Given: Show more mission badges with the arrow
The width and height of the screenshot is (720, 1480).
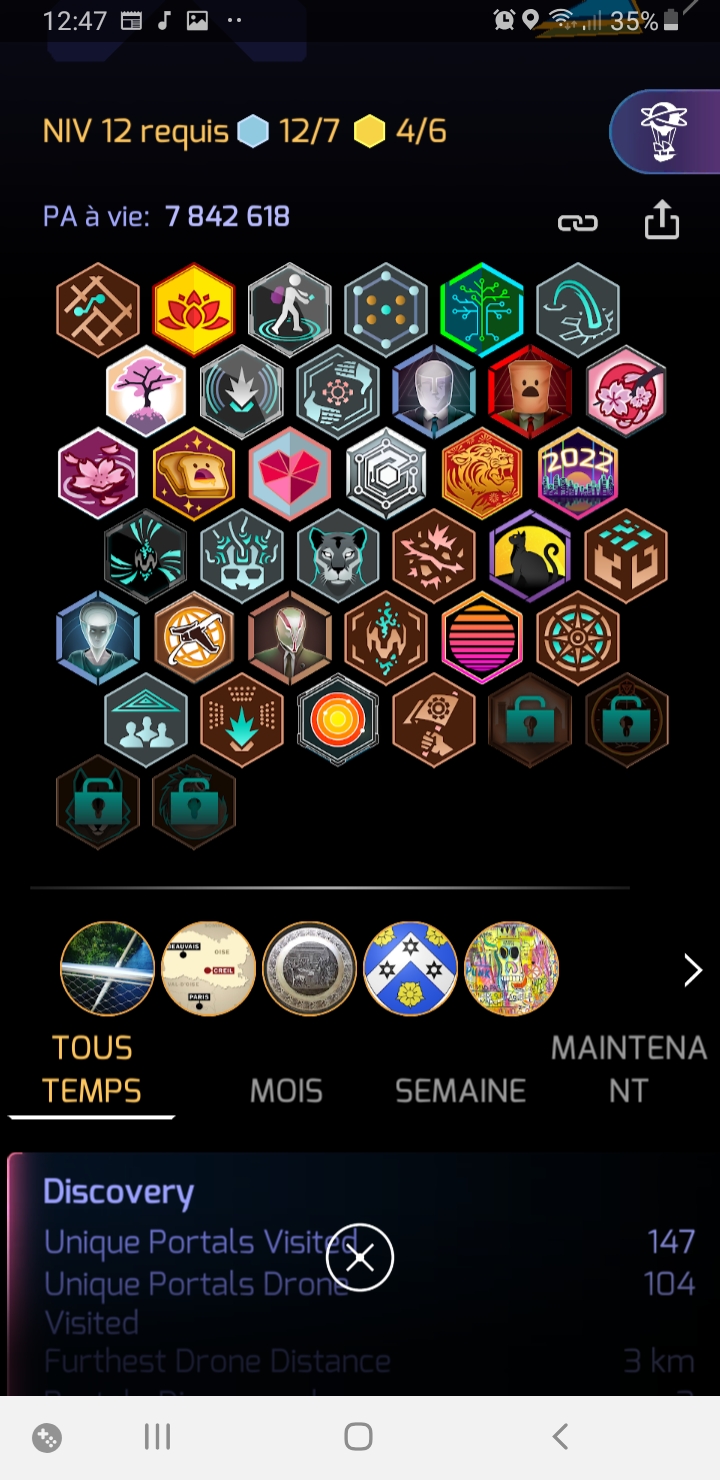Looking at the screenshot, I should [692, 969].
